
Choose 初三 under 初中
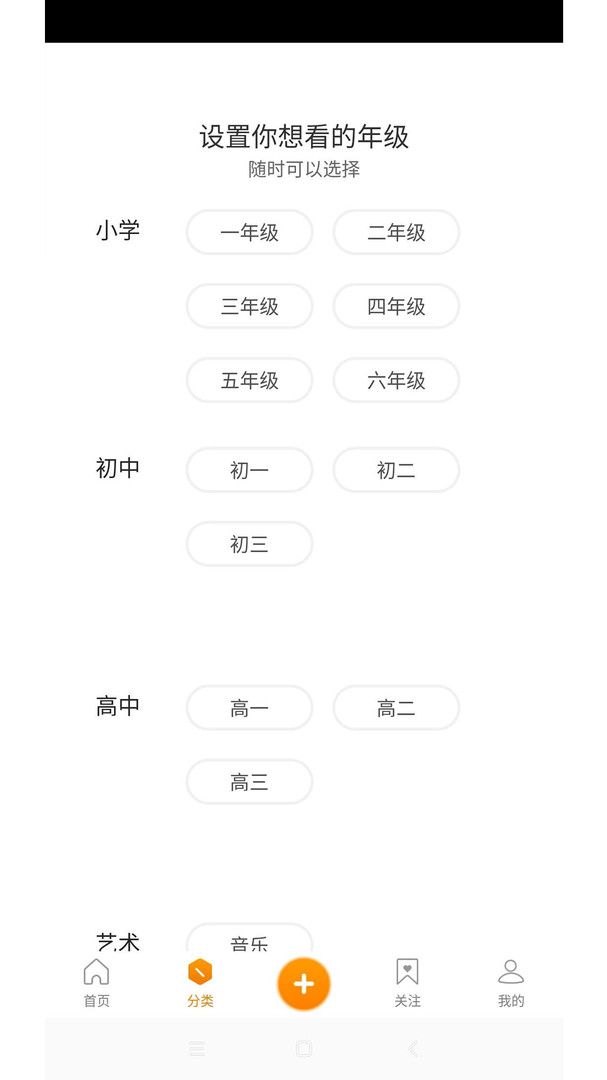click(x=249, y=544)
